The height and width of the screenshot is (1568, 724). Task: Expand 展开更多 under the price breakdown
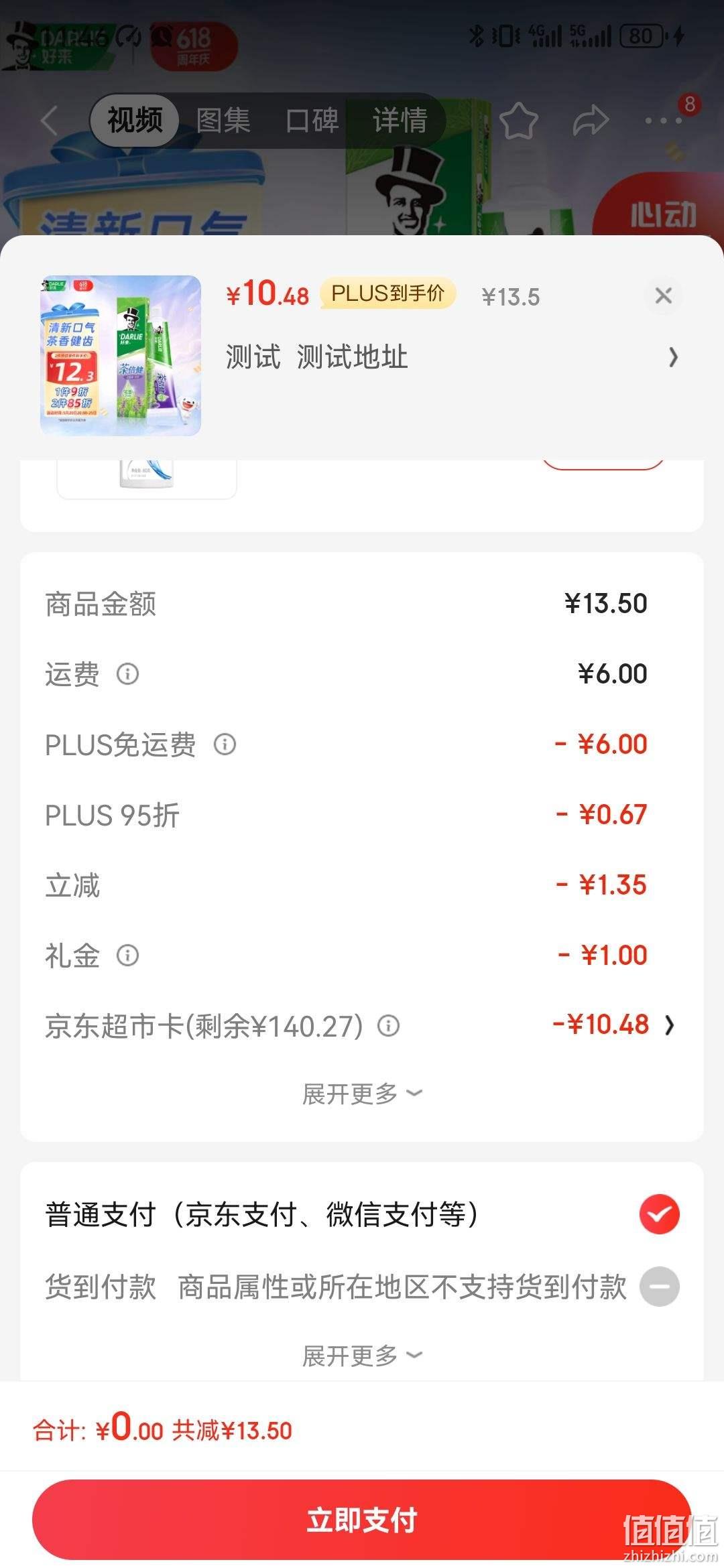362,1094
